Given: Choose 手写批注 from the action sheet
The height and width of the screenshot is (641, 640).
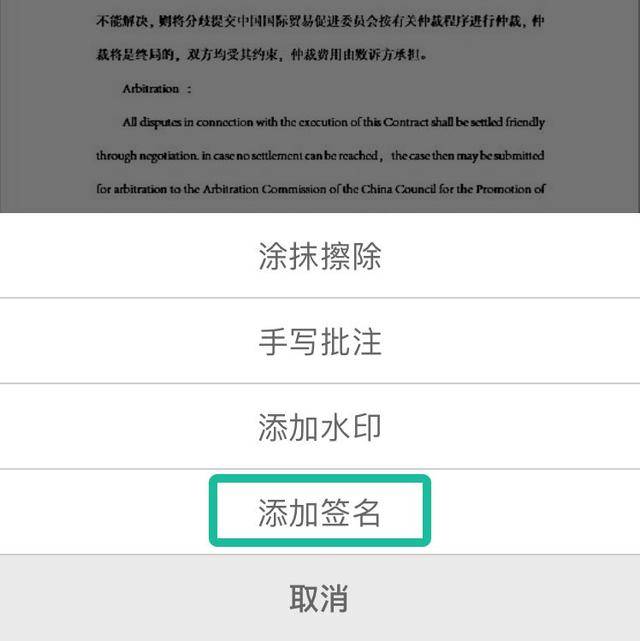Looking at the screenshot, I should [x=320, y=342].
